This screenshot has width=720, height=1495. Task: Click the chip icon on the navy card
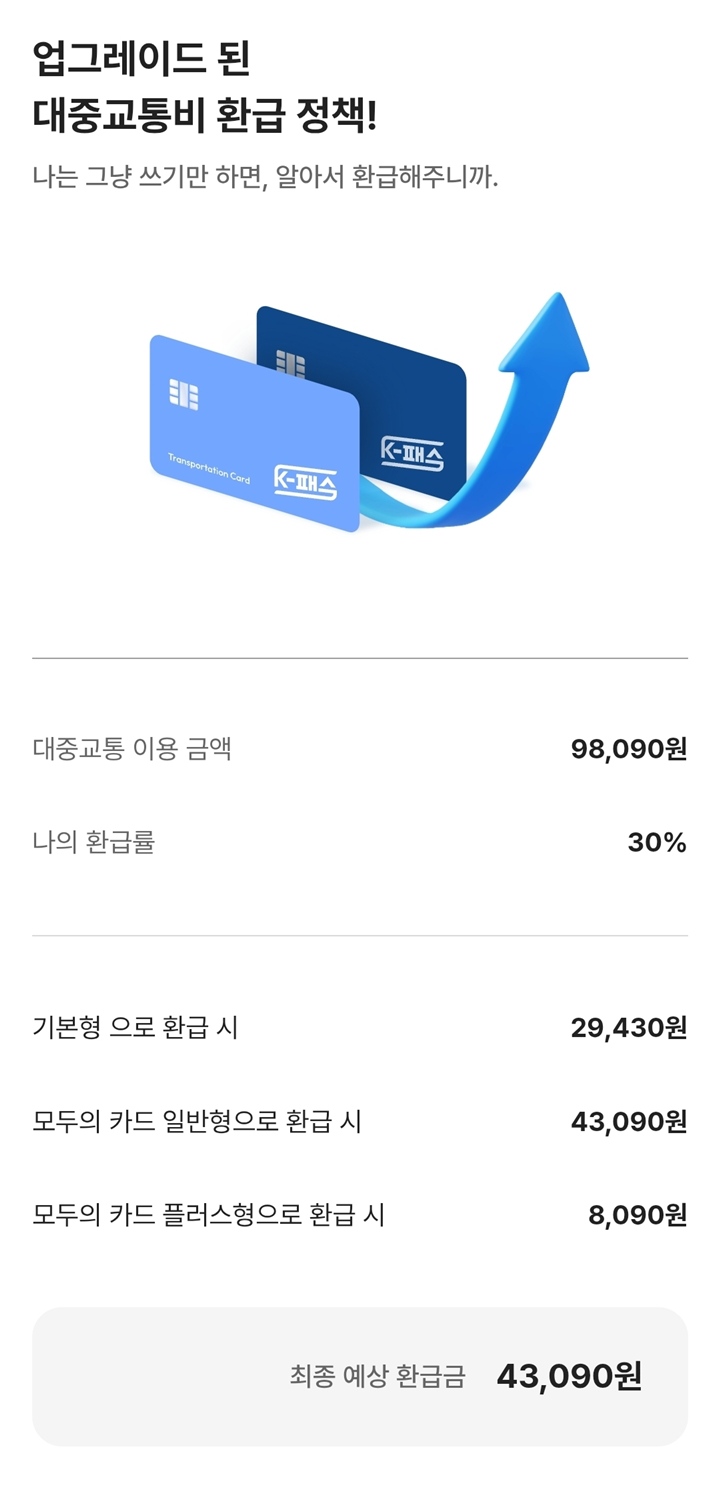(x=292, y=363)
